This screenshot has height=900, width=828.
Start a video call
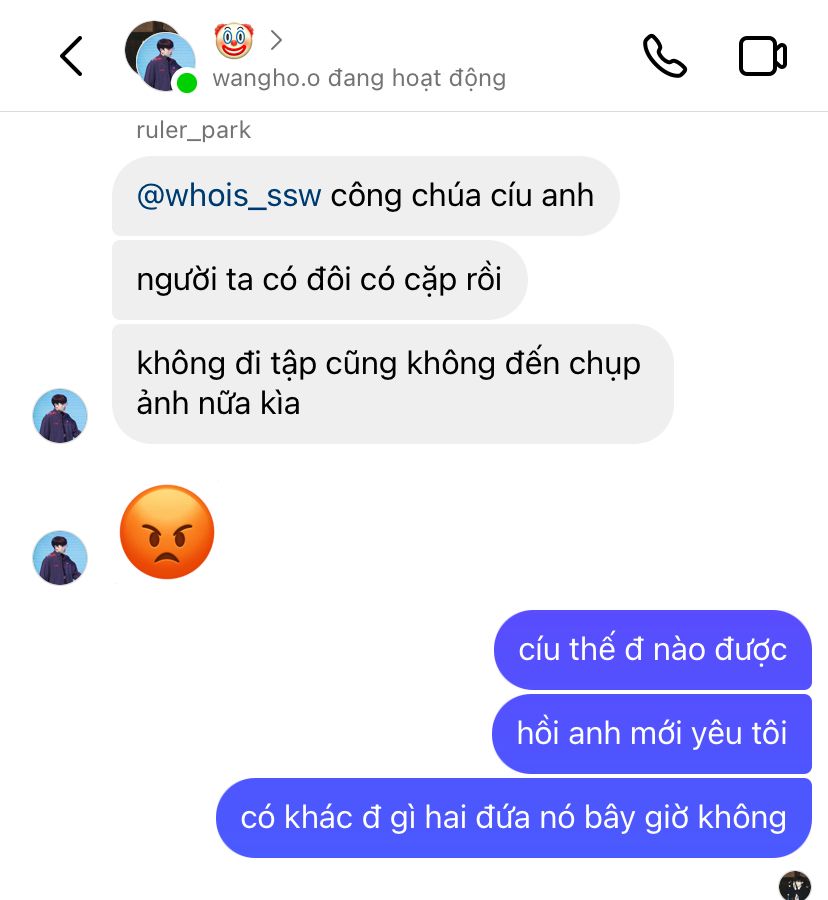(763, 56)
